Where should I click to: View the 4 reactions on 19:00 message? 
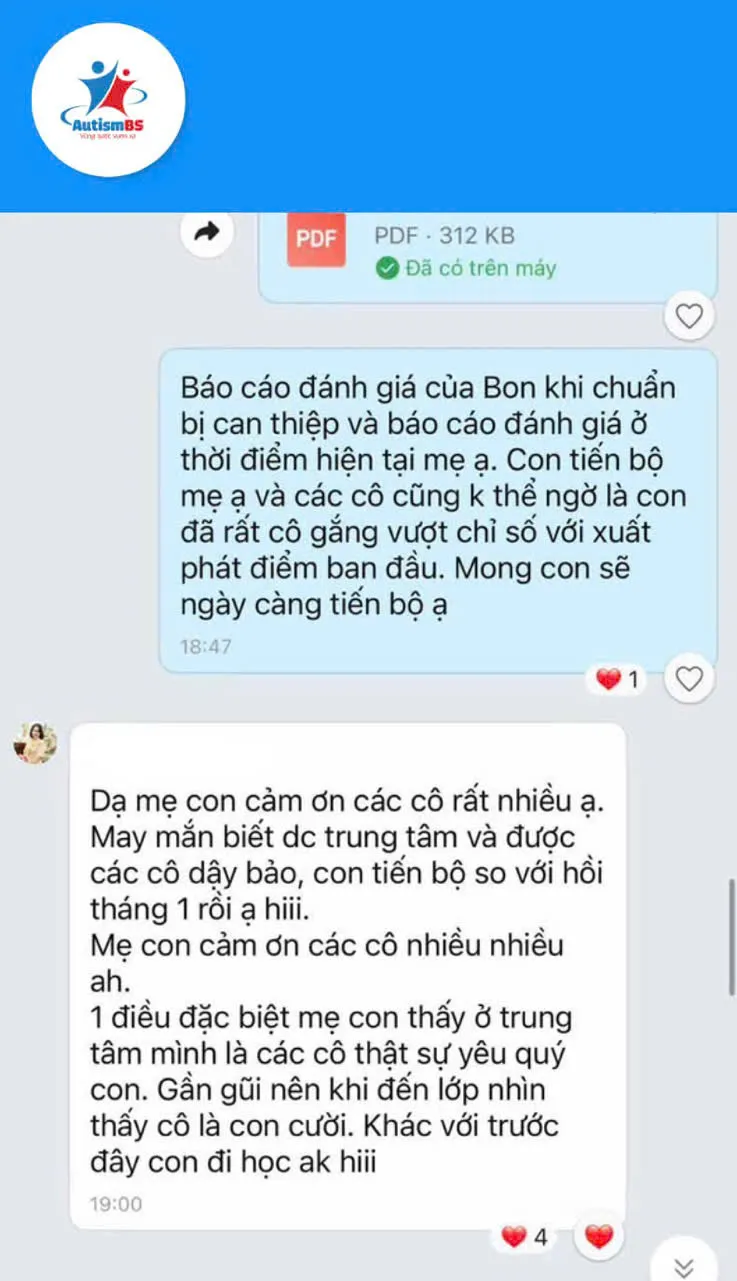click(524, 1237)
